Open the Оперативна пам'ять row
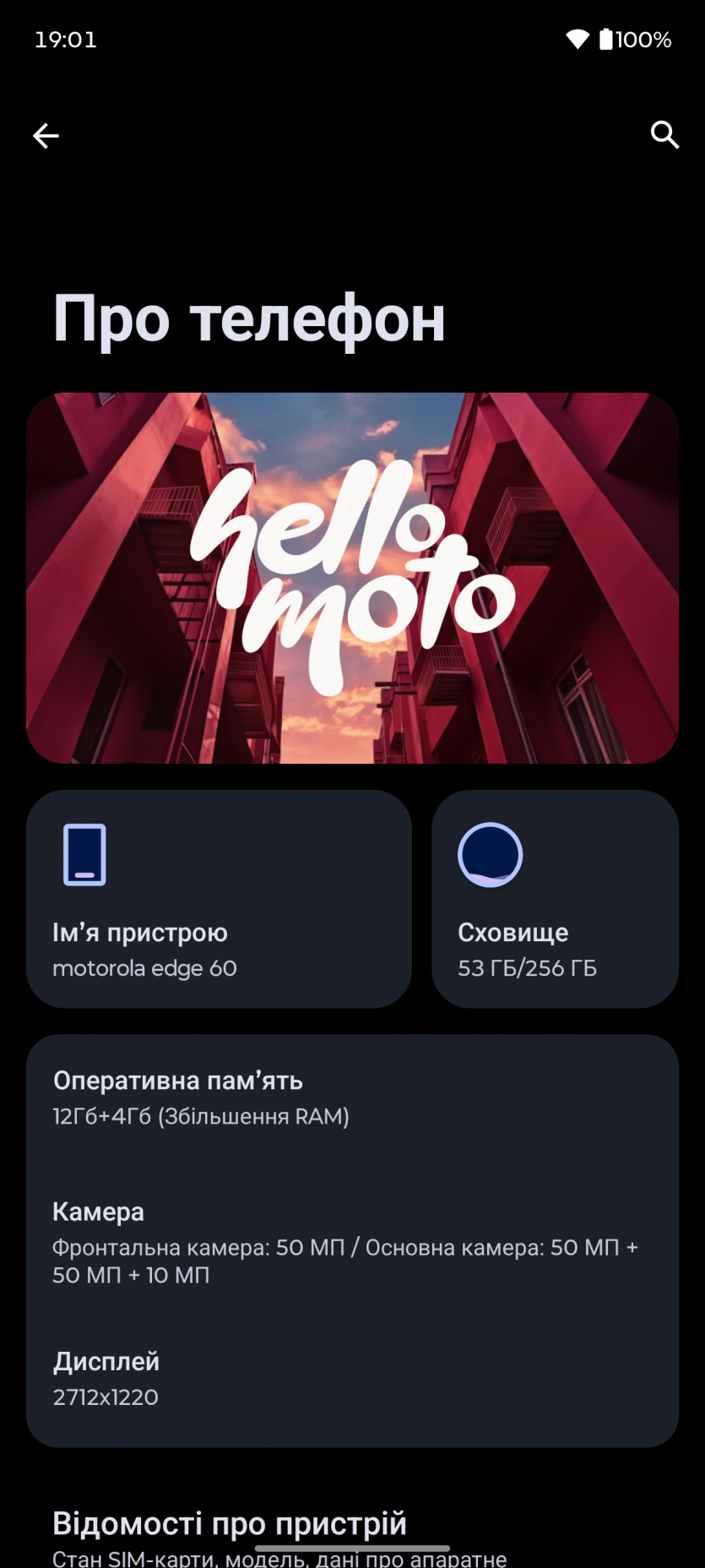 (352, 1097)
